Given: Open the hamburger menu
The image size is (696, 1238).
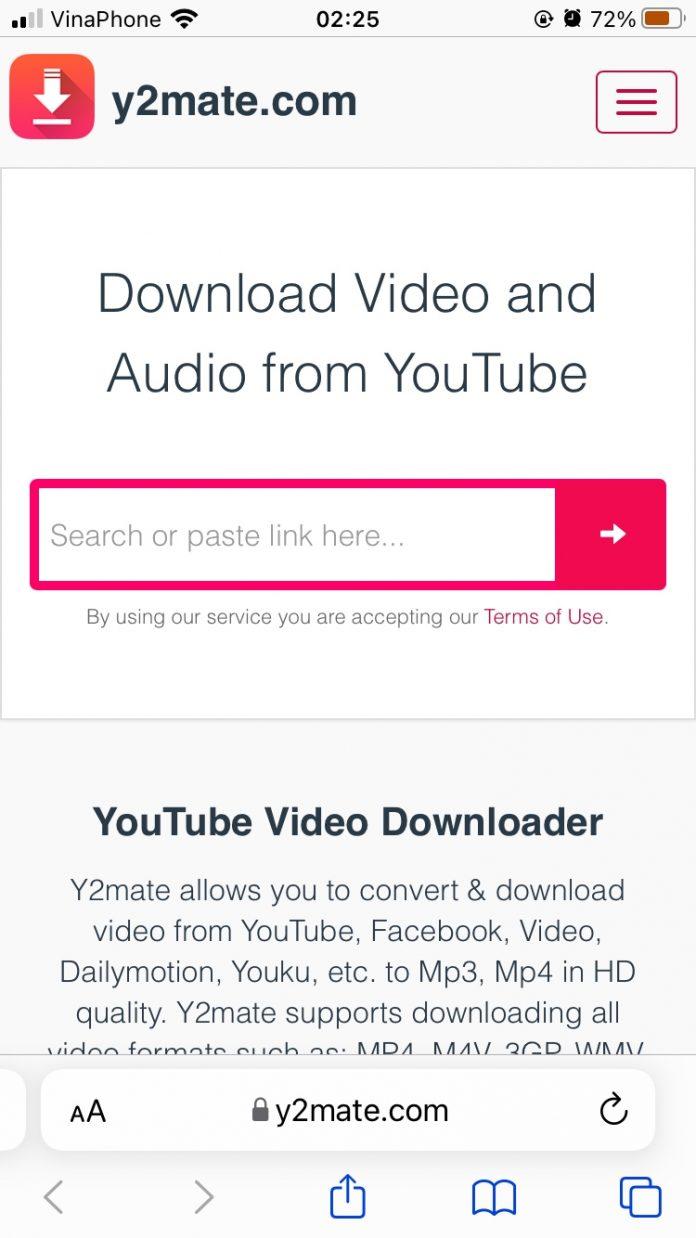Looking at the screenshot, I should pos(636,102).
